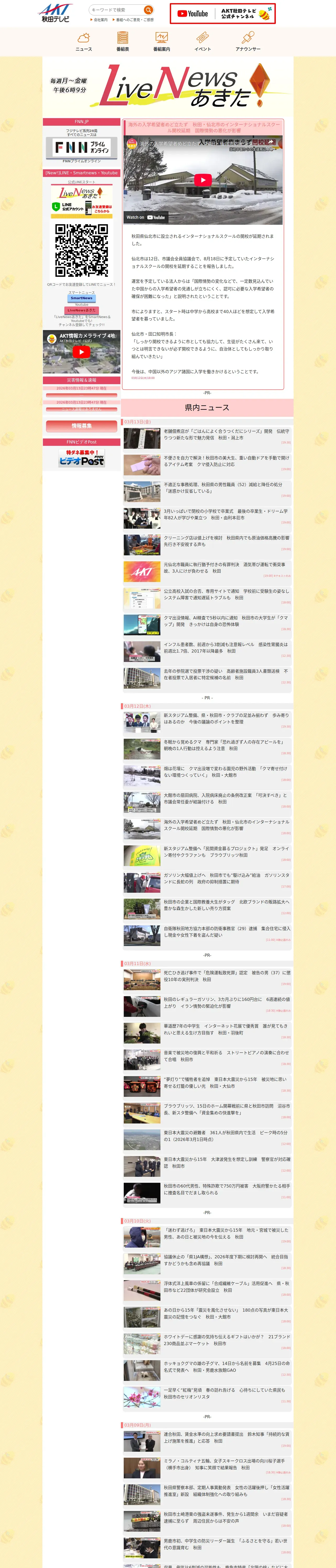Tap the orange search magnifier button

pyautogui.click(x=148, y=10)
